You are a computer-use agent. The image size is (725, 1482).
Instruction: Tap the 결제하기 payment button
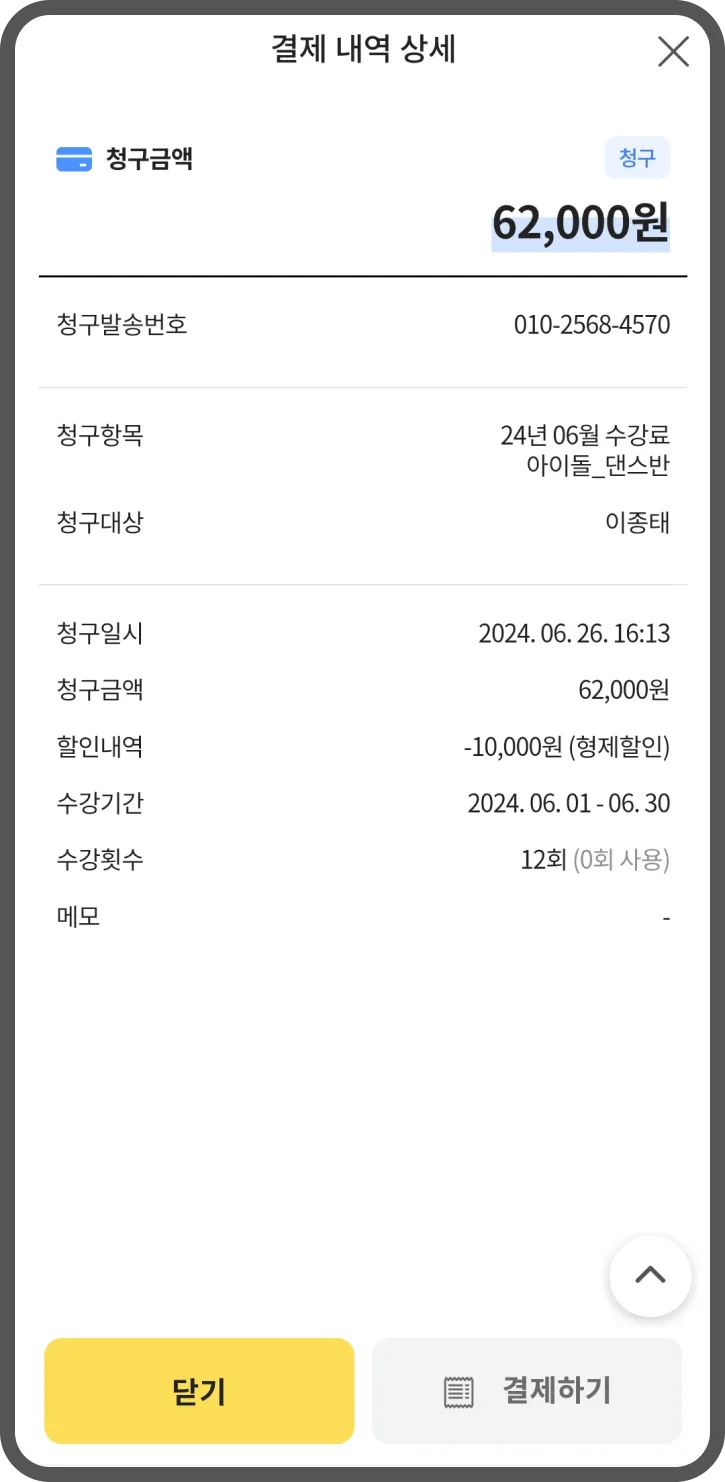527,1391
